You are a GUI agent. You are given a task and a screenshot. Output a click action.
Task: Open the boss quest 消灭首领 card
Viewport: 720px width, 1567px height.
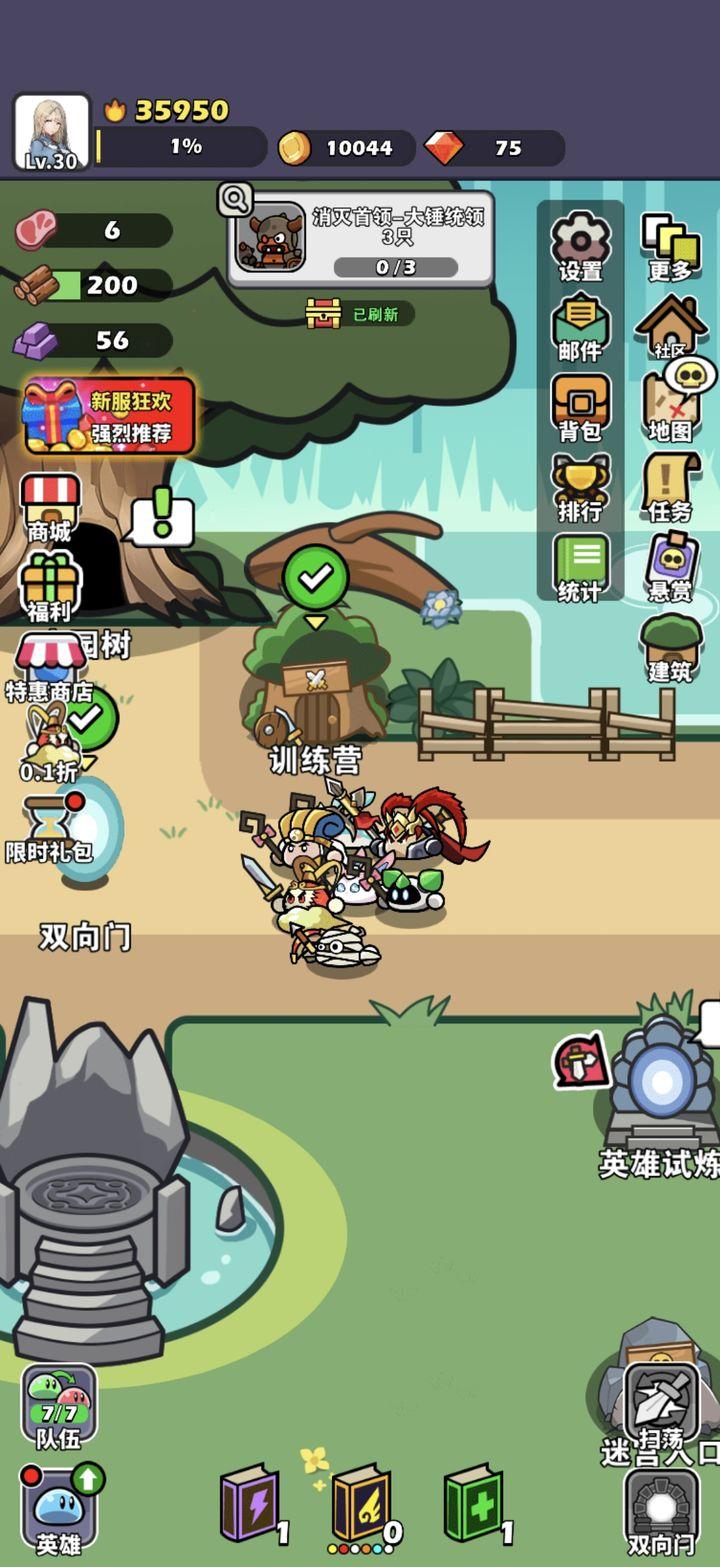(x=361, y=239)
